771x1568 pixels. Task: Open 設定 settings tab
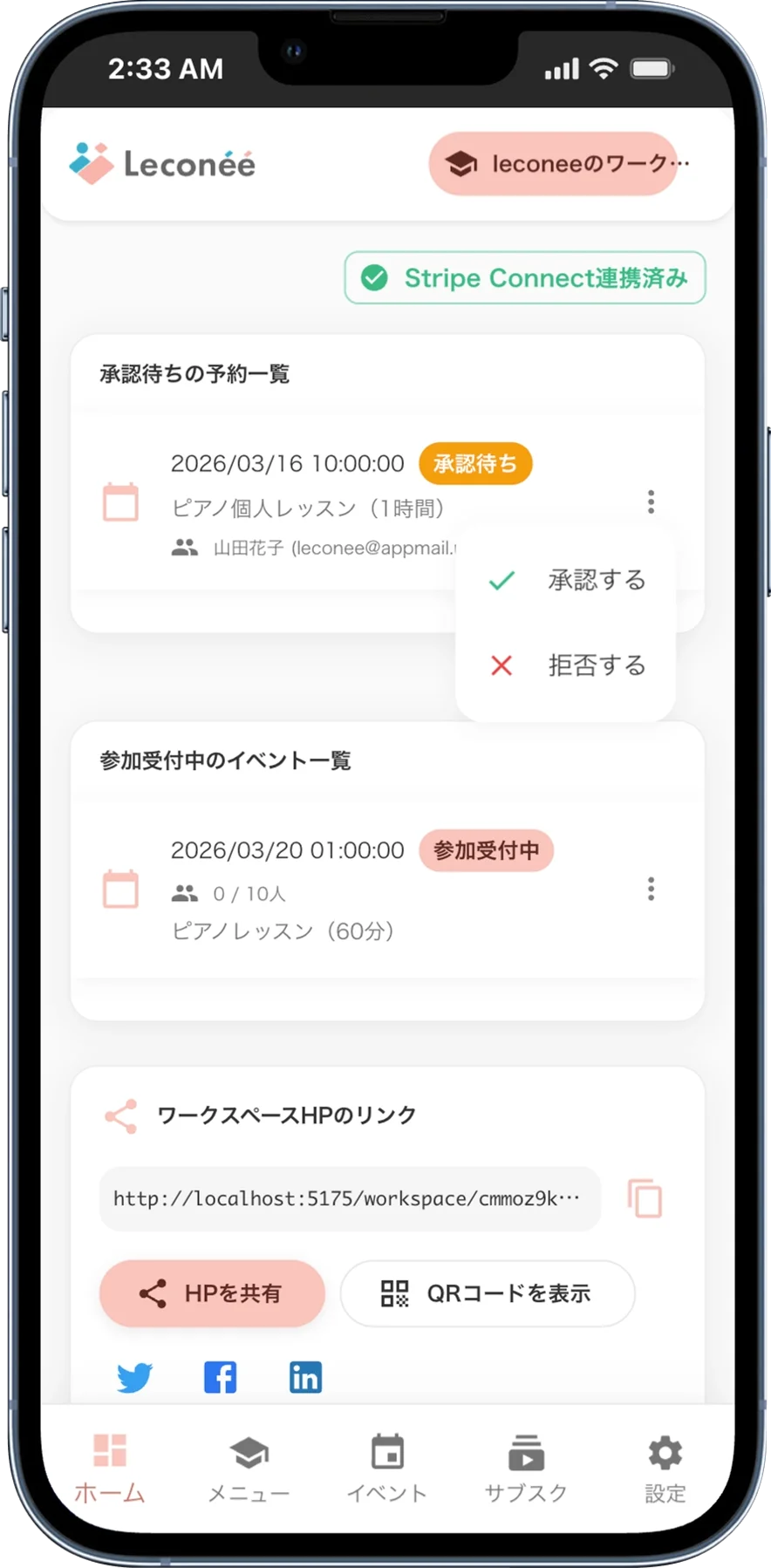tap(665, 1469)
